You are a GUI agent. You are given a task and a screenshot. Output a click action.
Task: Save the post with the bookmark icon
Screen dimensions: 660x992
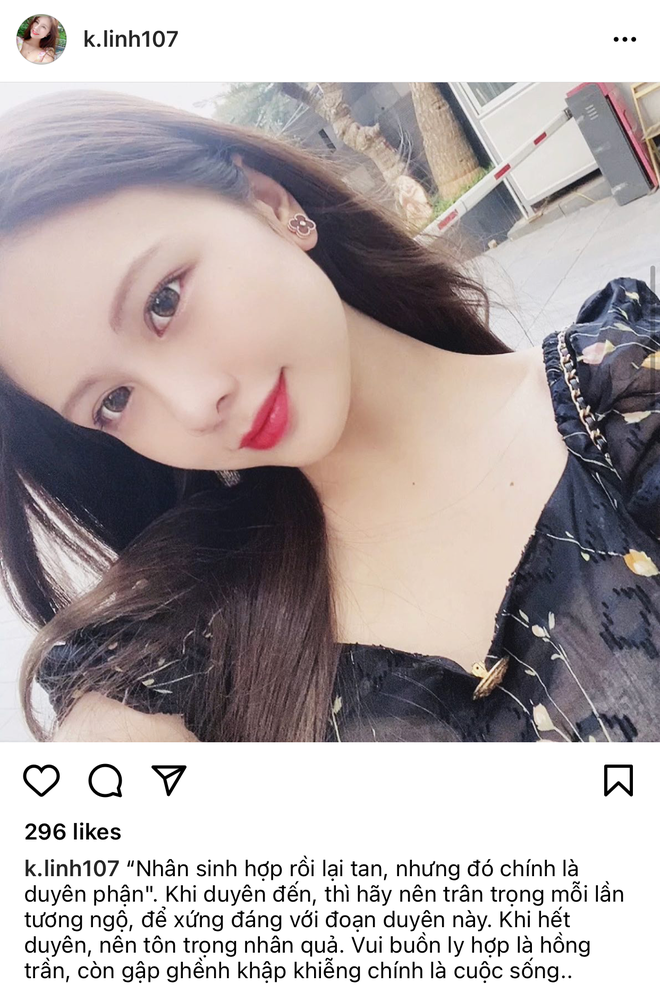[x=619, y=780]
